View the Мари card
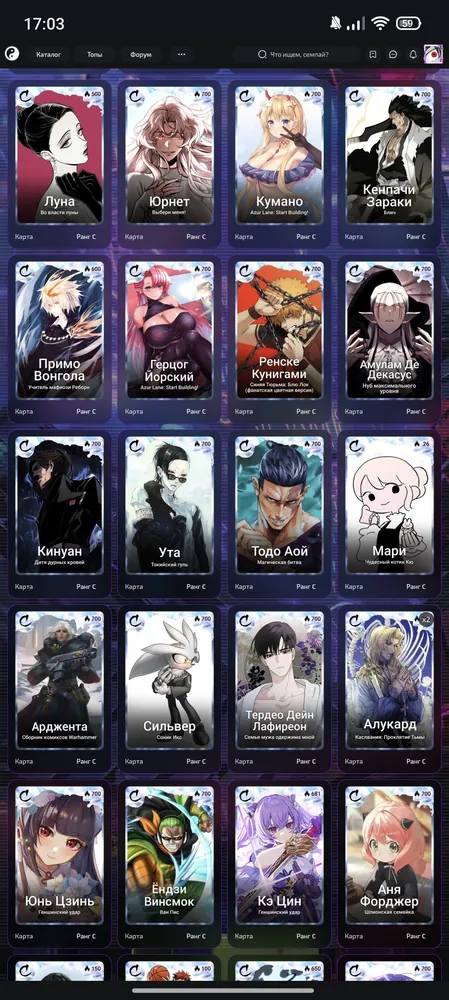This screenshot has height=1000, width=449. point(389,513)
